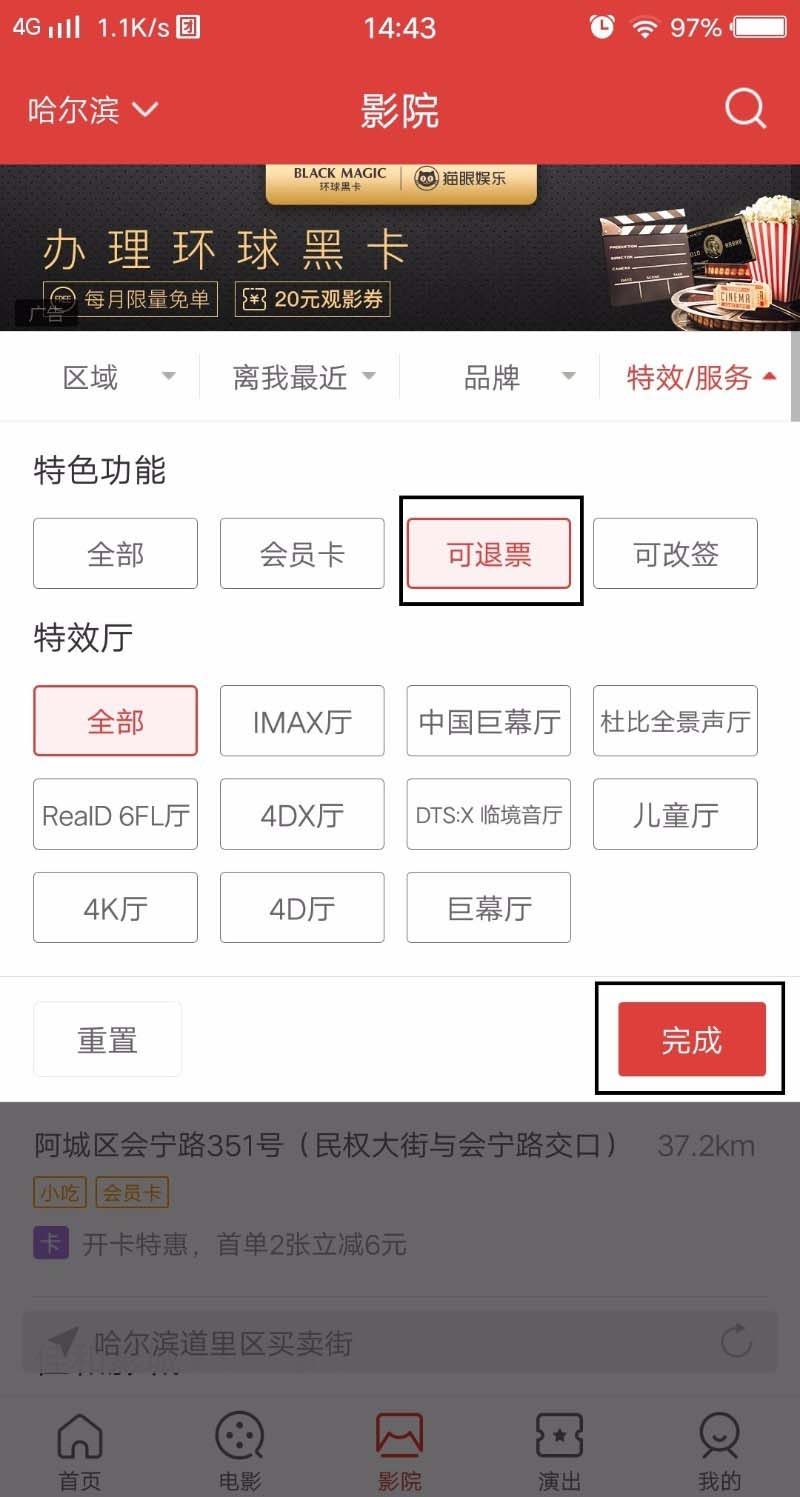Screen dimensions: 800x1497
Task: Expand the 区域 region filter
Action: click(x=115, y=376)
